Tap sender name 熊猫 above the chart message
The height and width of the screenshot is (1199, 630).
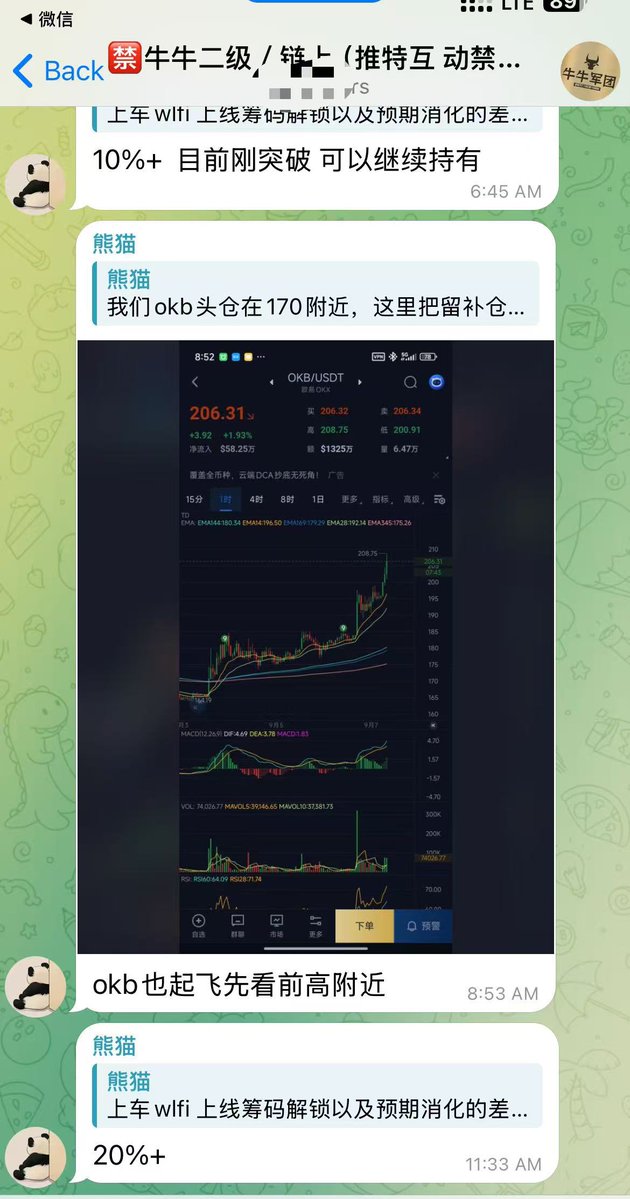point(114,243)
